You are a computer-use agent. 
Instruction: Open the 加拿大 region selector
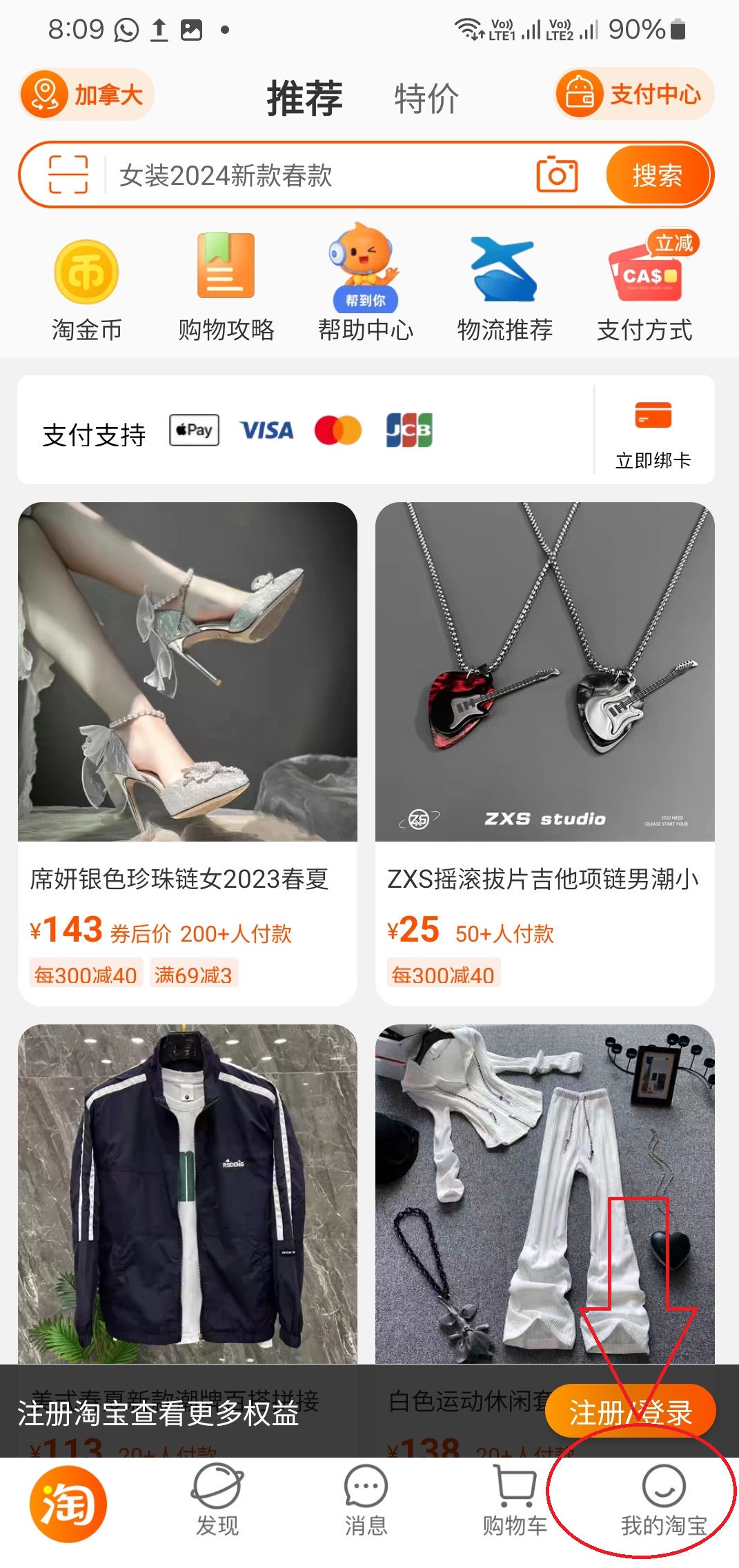(86, 95)
